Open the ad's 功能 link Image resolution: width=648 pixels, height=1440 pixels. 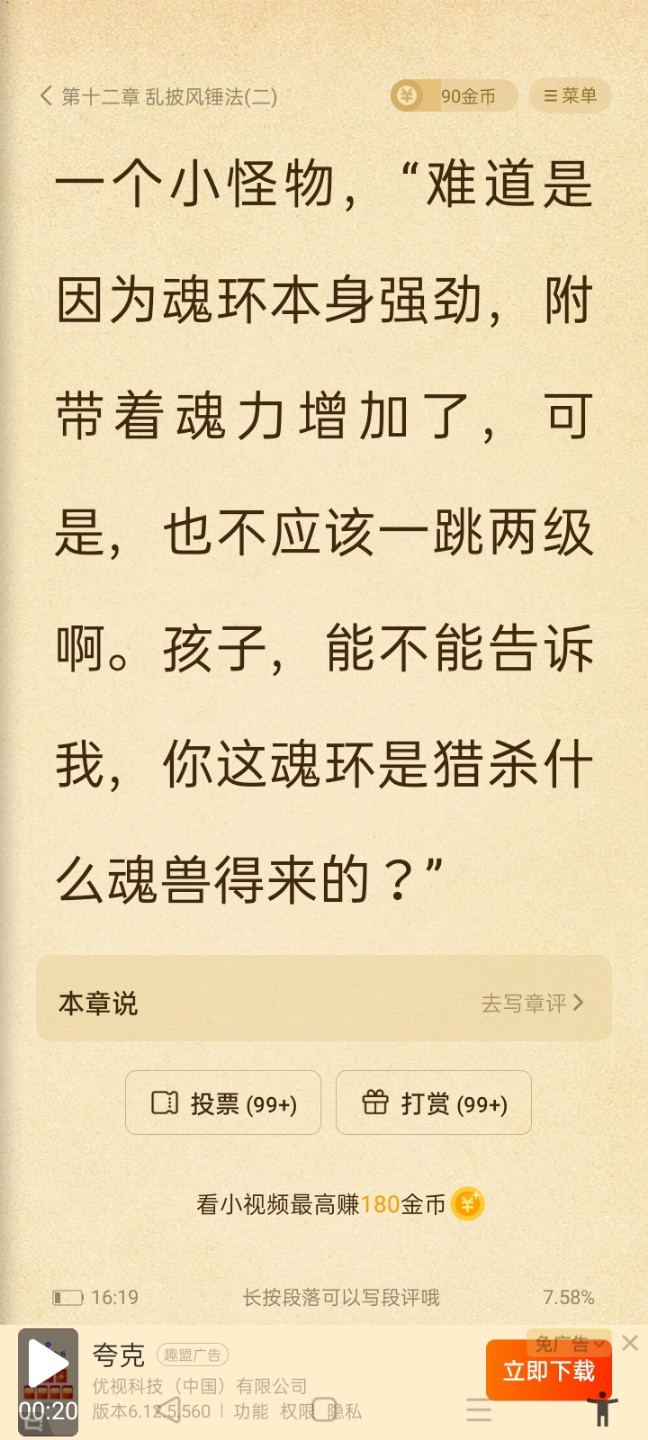tap(251, 1411)
